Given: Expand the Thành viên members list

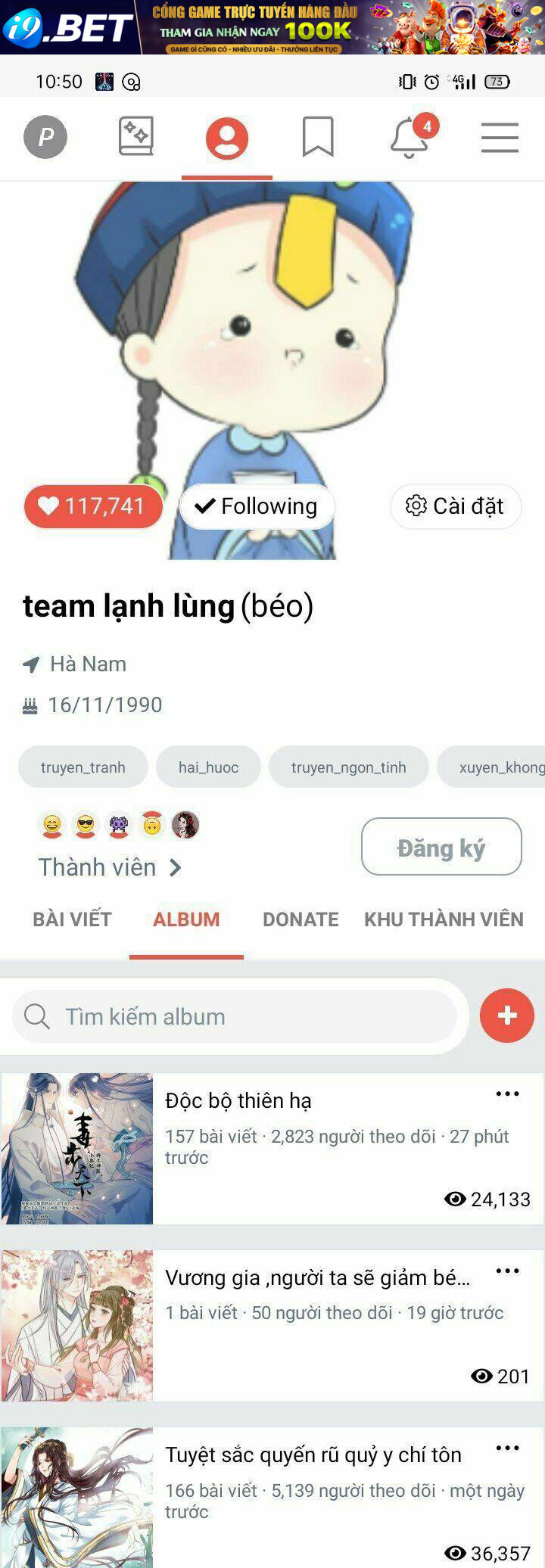Looking at the screenshot, I should (111, 867).
